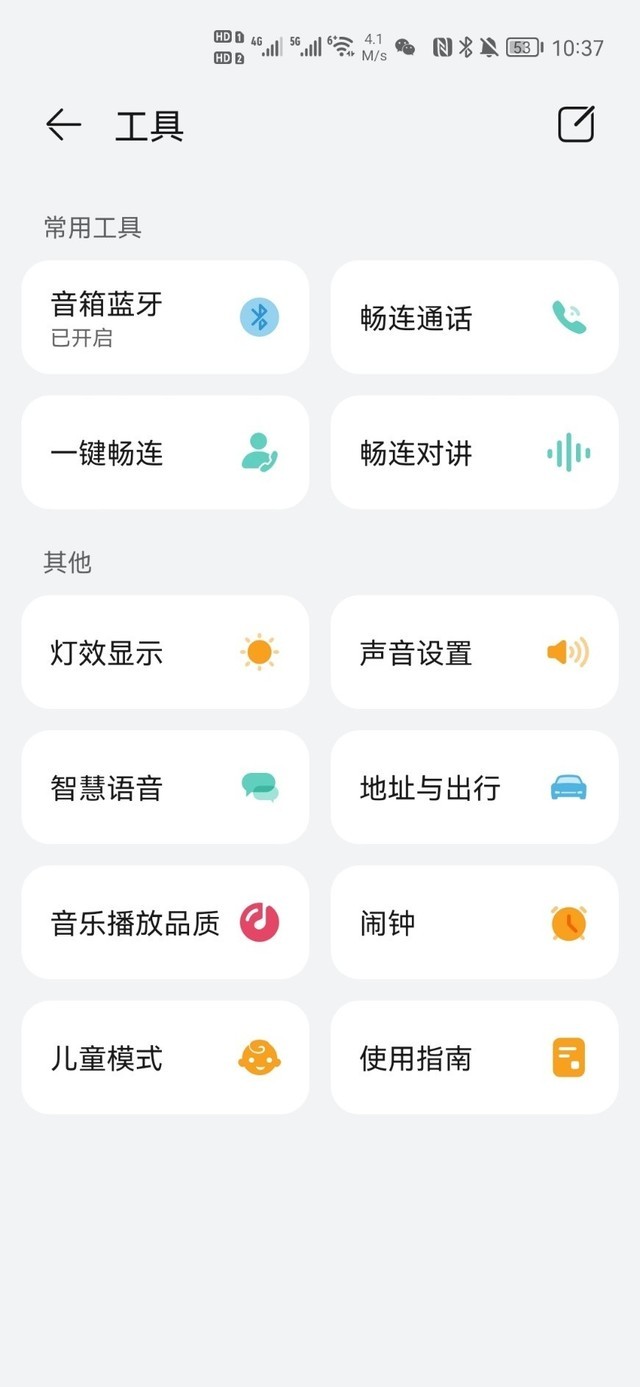This screenshot has height=1387, width=640.
Task: Open 灯效显示 light effects settings
Action: (x=165, y=652)
